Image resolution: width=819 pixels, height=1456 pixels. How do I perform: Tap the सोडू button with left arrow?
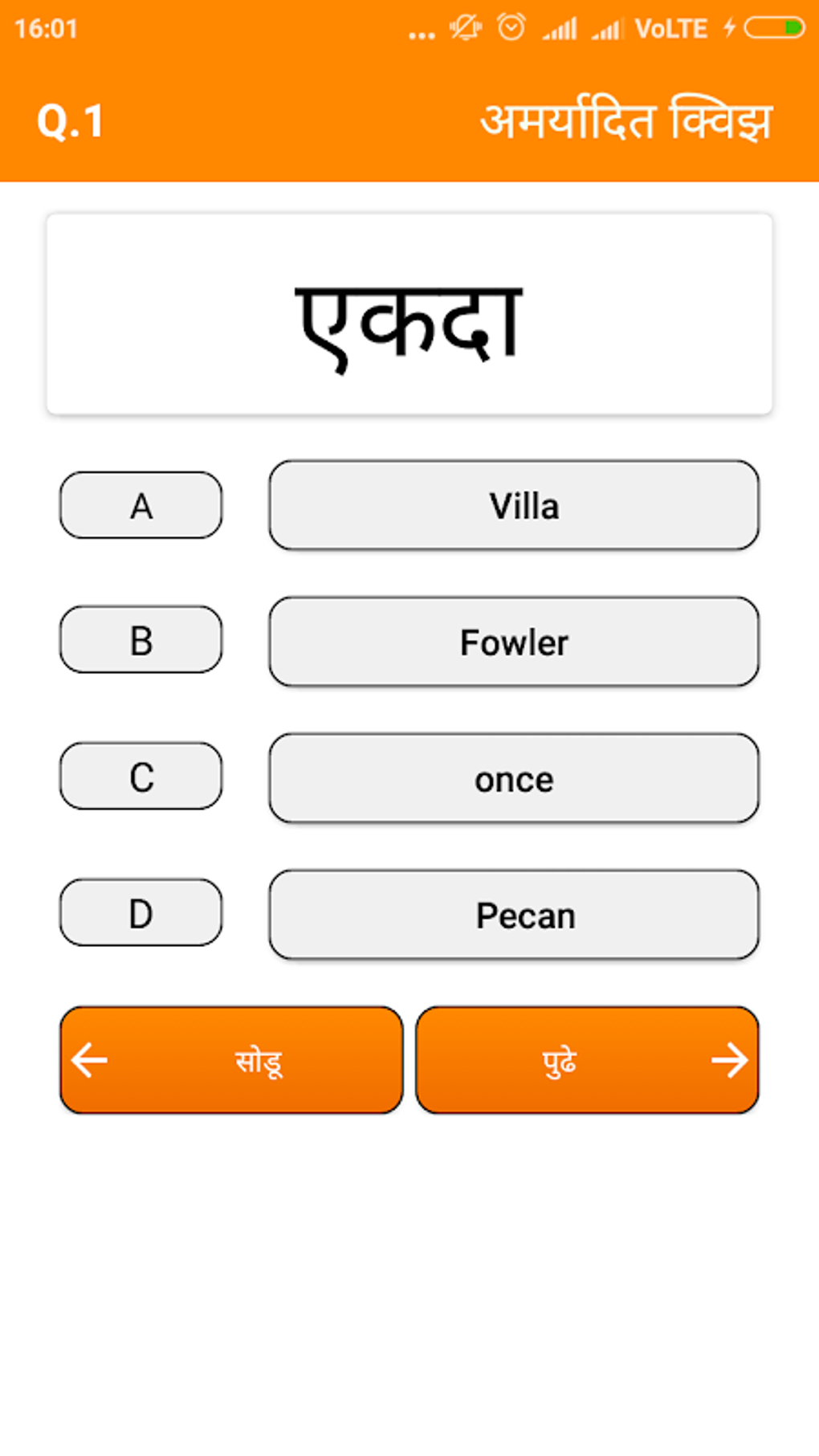point(231,1060)
